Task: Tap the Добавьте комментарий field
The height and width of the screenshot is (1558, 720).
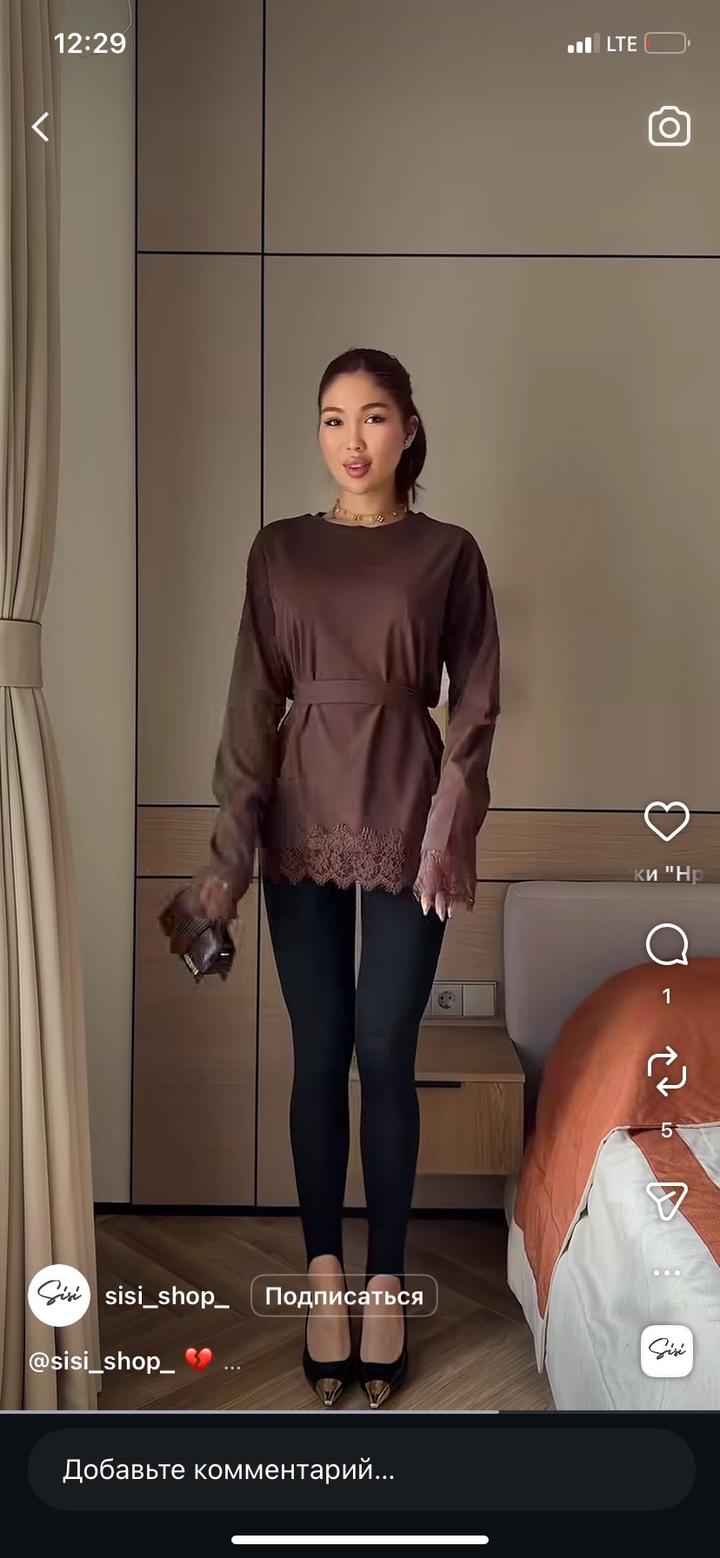Action: 360,1469
